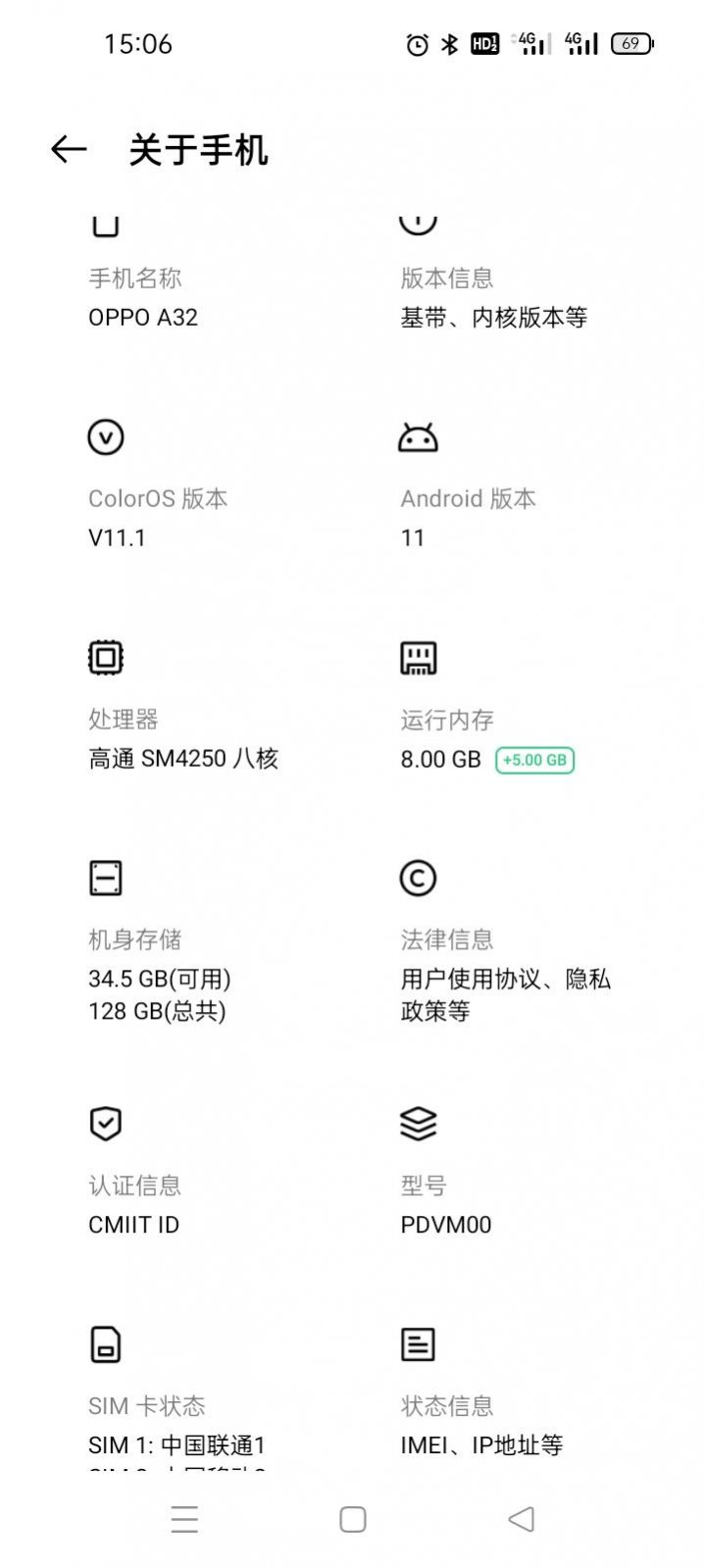This screenshot has width=705, height=1568.
Task: Tap the Android 版本 11 item
Action: 468,517
